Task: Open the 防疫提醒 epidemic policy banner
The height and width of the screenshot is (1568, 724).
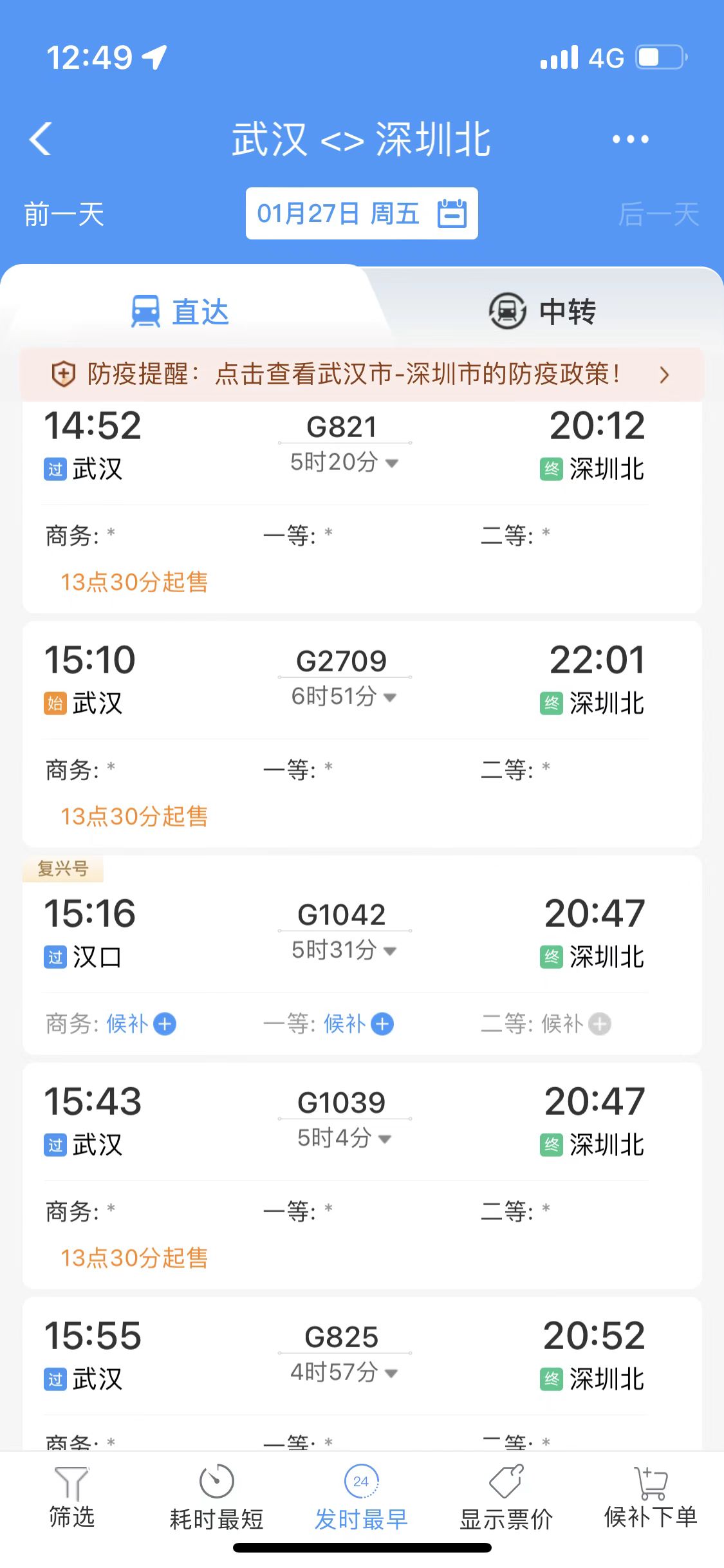Action: coord(362,375)
